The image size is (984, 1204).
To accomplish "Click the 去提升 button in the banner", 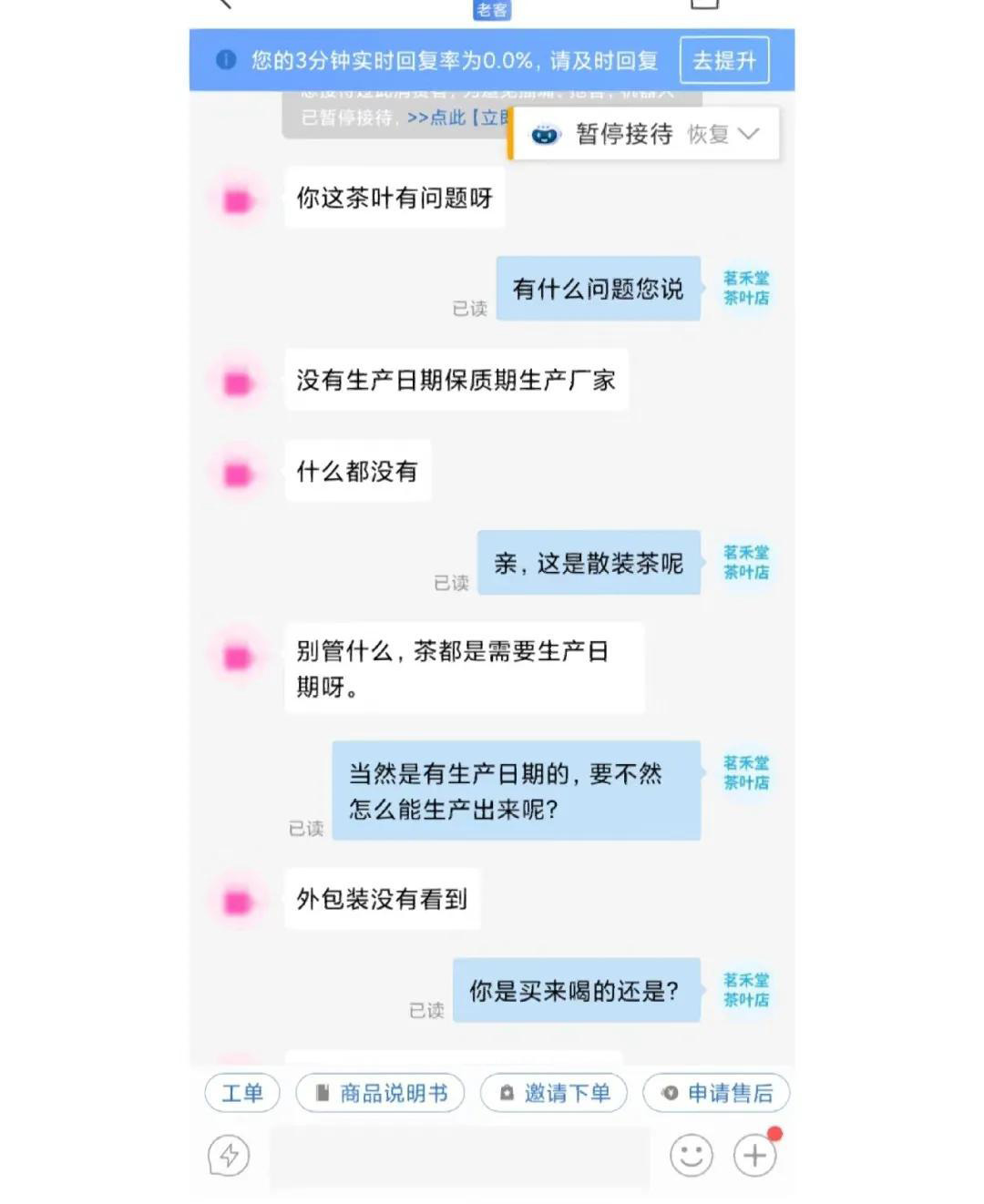I will (x=726, y=59).
